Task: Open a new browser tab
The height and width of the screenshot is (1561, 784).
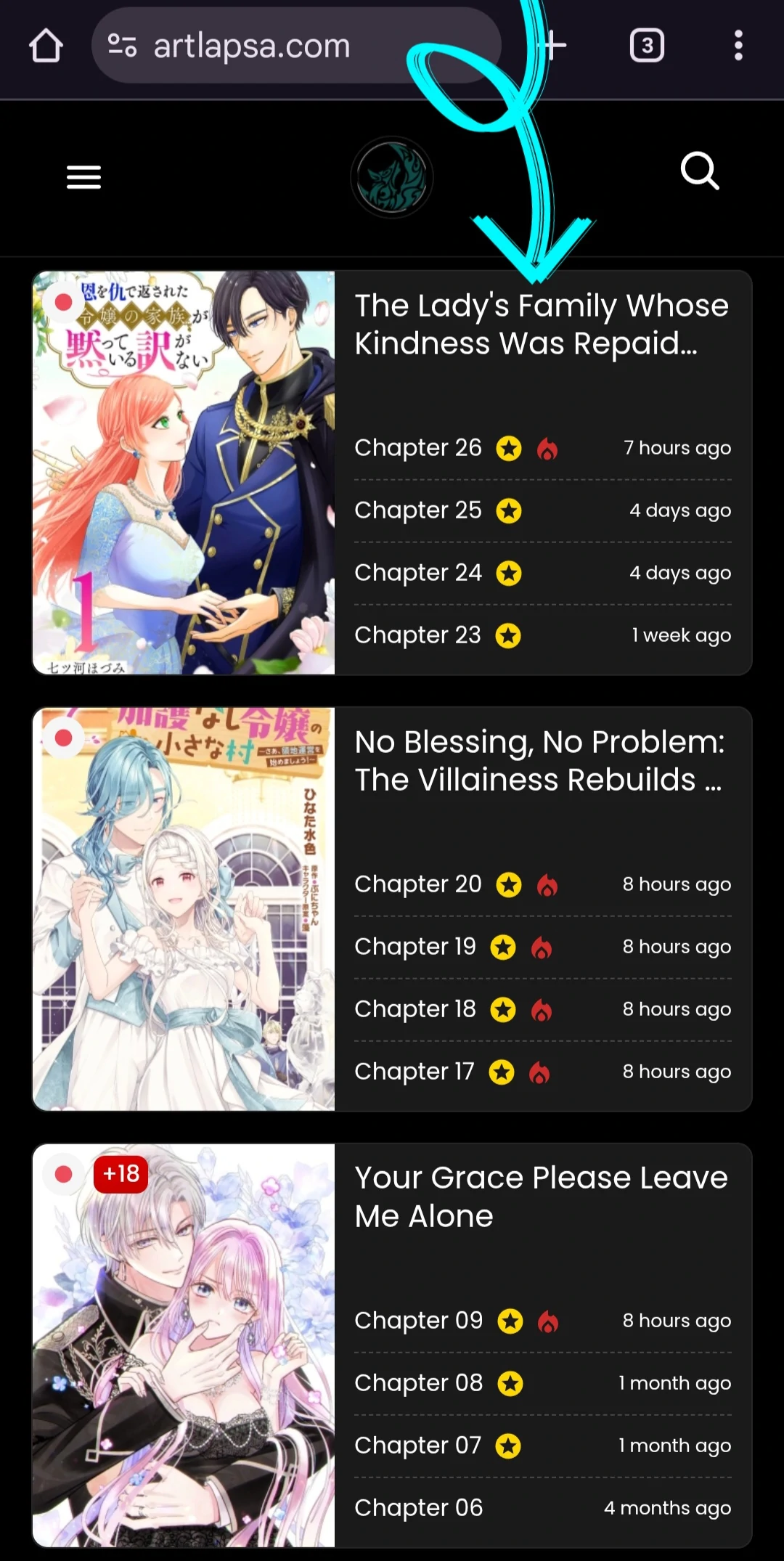Action: click(555, 46)
